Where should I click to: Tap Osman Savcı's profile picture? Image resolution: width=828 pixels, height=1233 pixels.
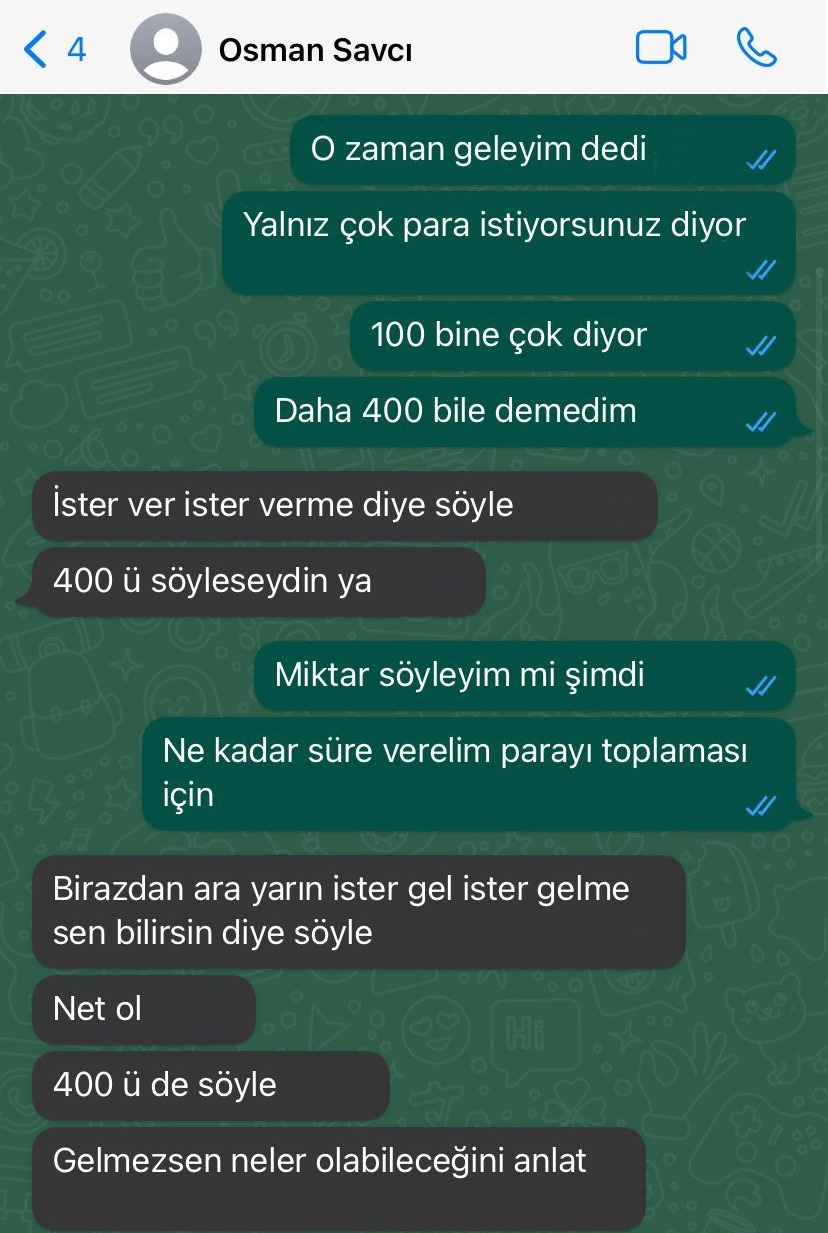point(166,49)
